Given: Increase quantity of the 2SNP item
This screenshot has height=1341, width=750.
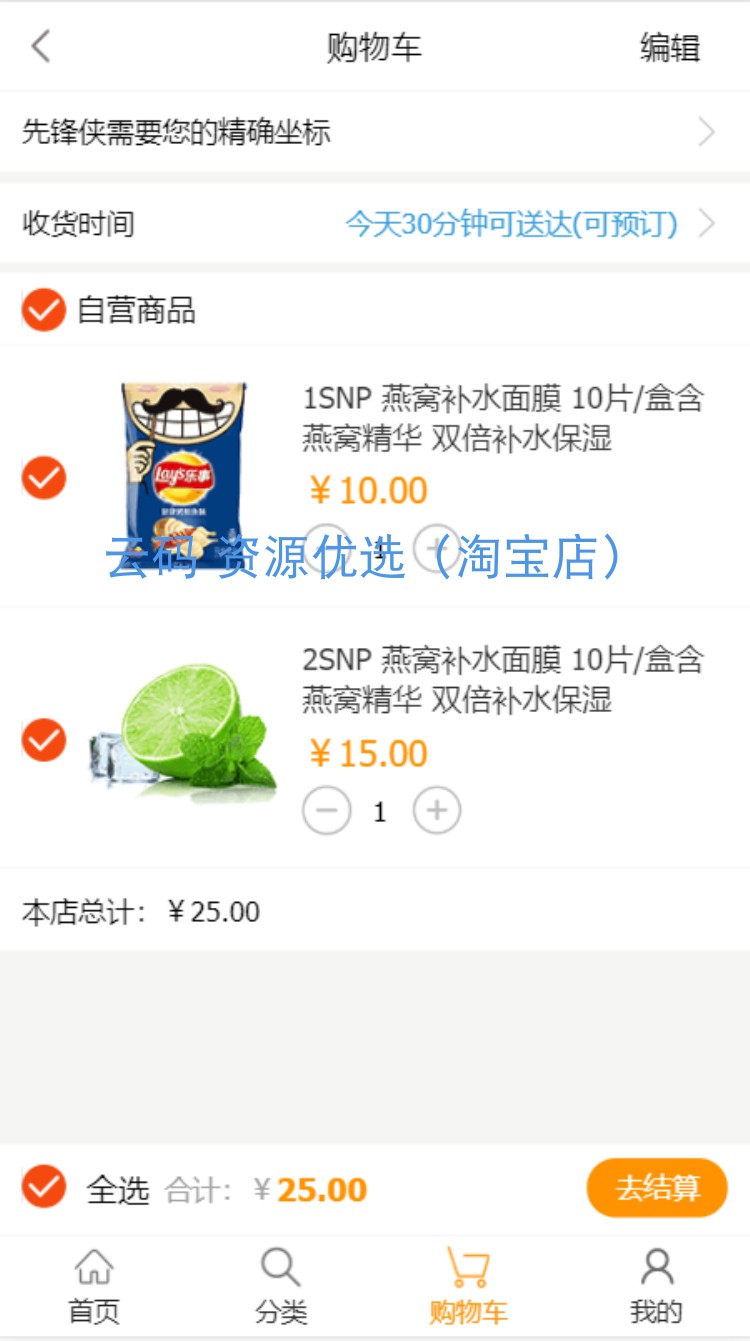Looking at the screenshot, I should [x=437, y=811].
